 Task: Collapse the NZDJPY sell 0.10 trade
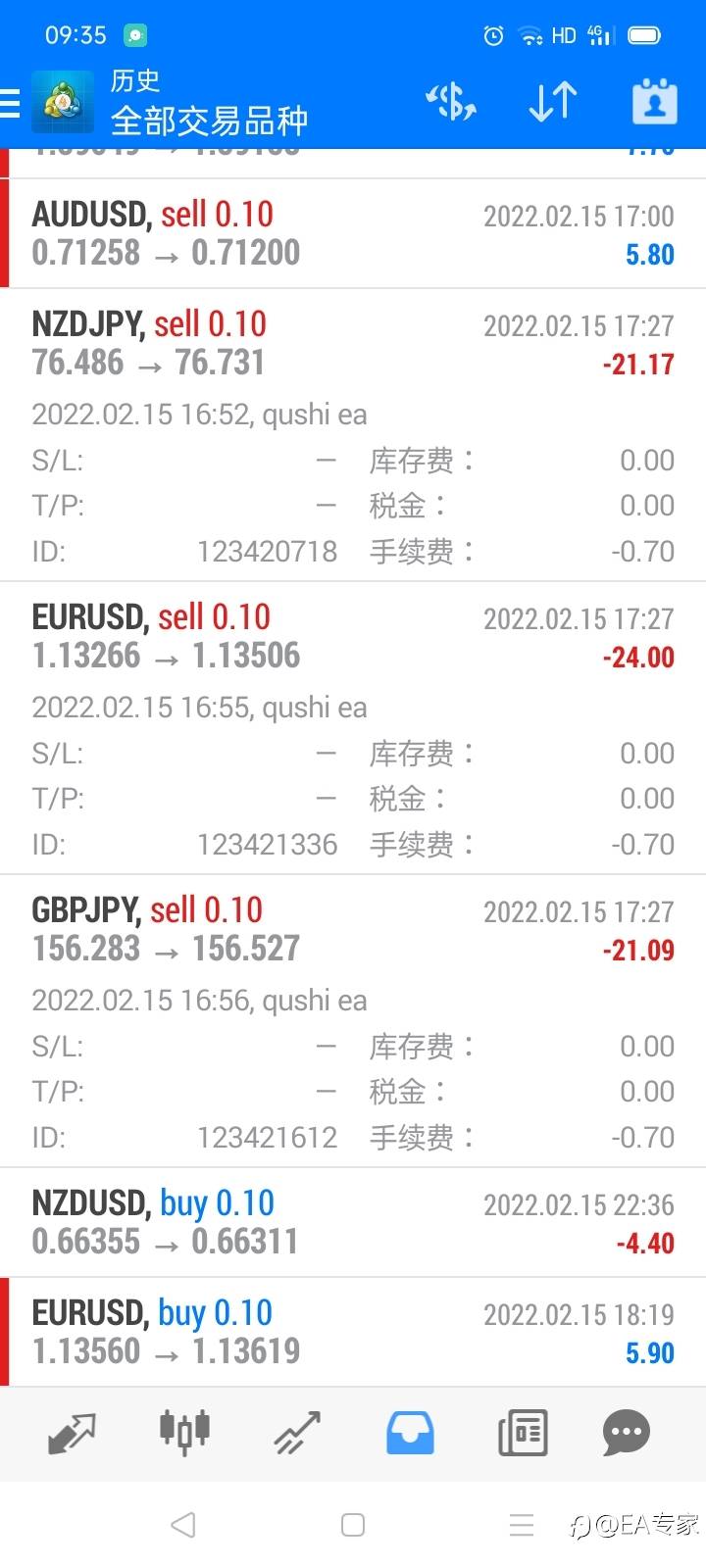coord(353,344)
